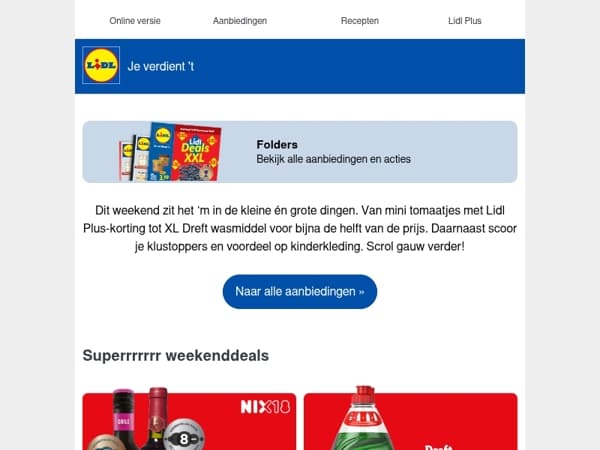Open the Dreft dish soap deal card
Viewport: 600px width, 450px height.
click(x=411, y=419)
